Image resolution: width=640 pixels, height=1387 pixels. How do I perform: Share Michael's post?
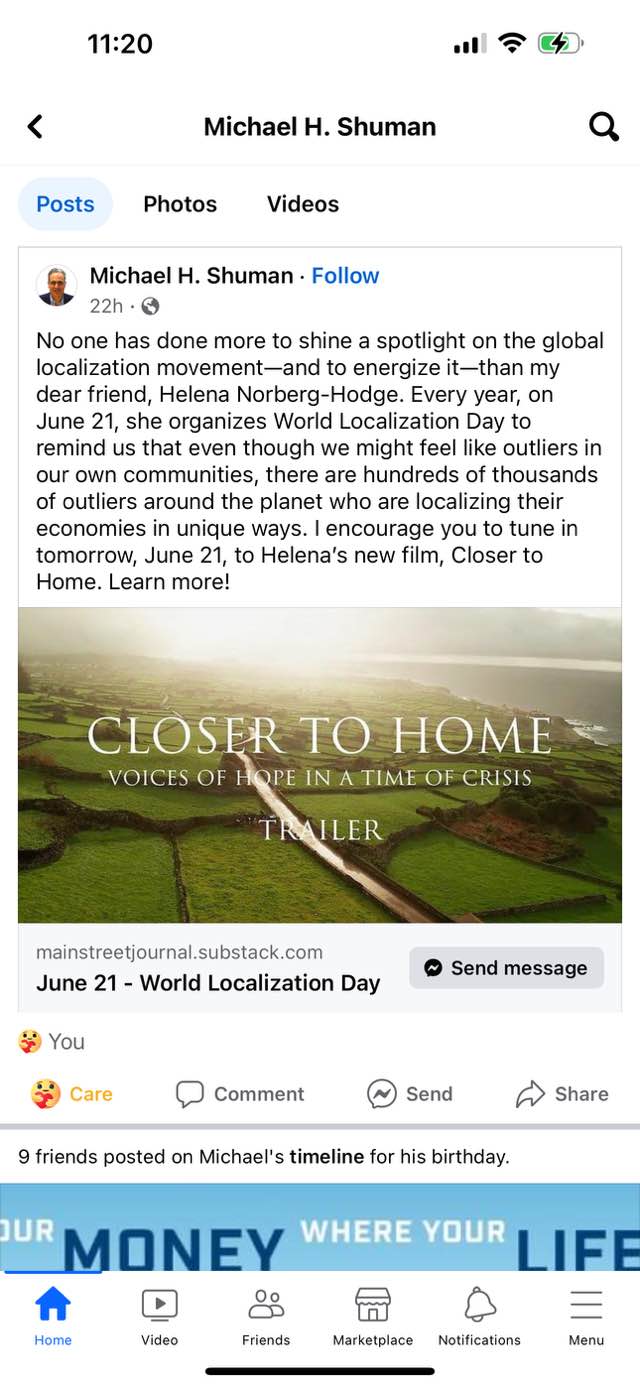(x=562, y=1094)
